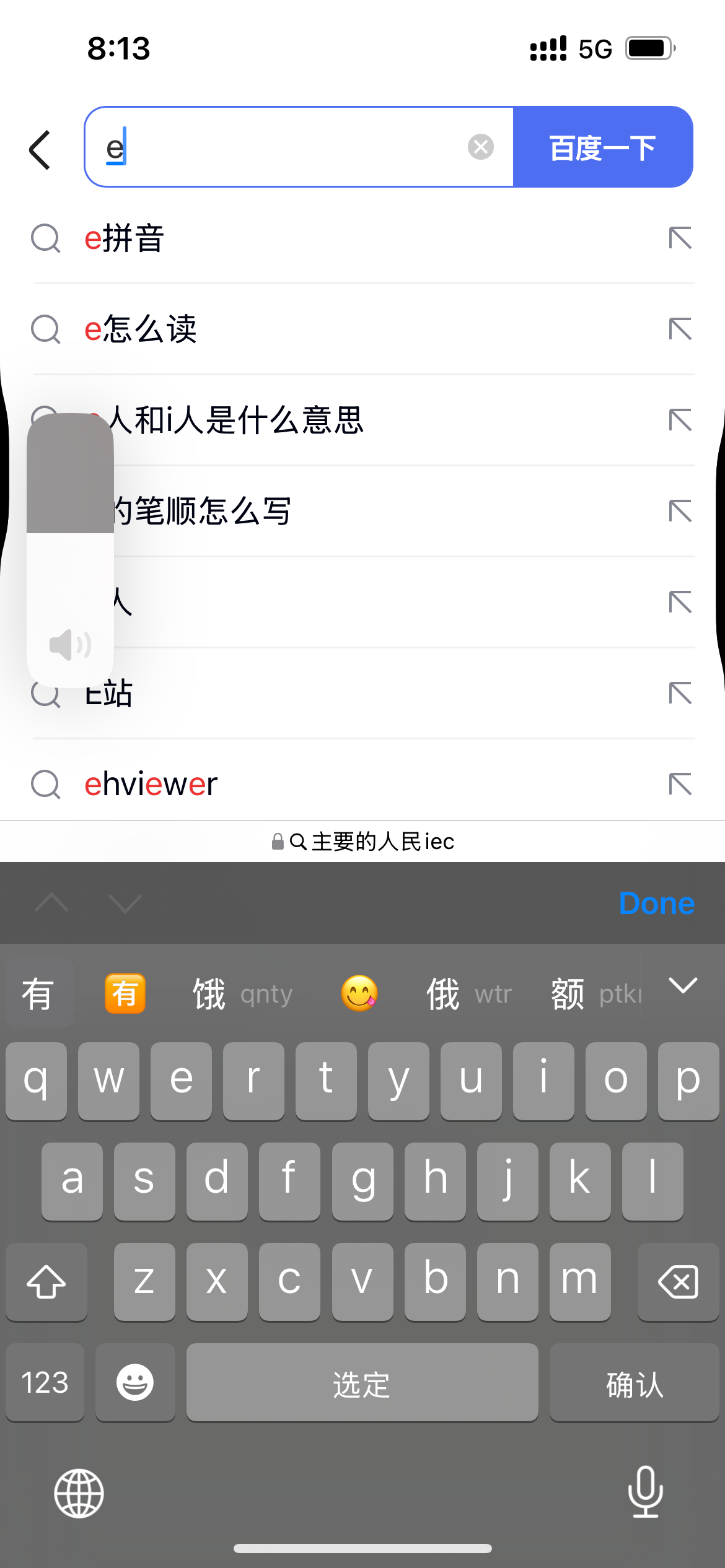The width and height of the screenshot is (725, 1568).
Task: Open the suggestion e怎么读
Action: coord(141,329)
